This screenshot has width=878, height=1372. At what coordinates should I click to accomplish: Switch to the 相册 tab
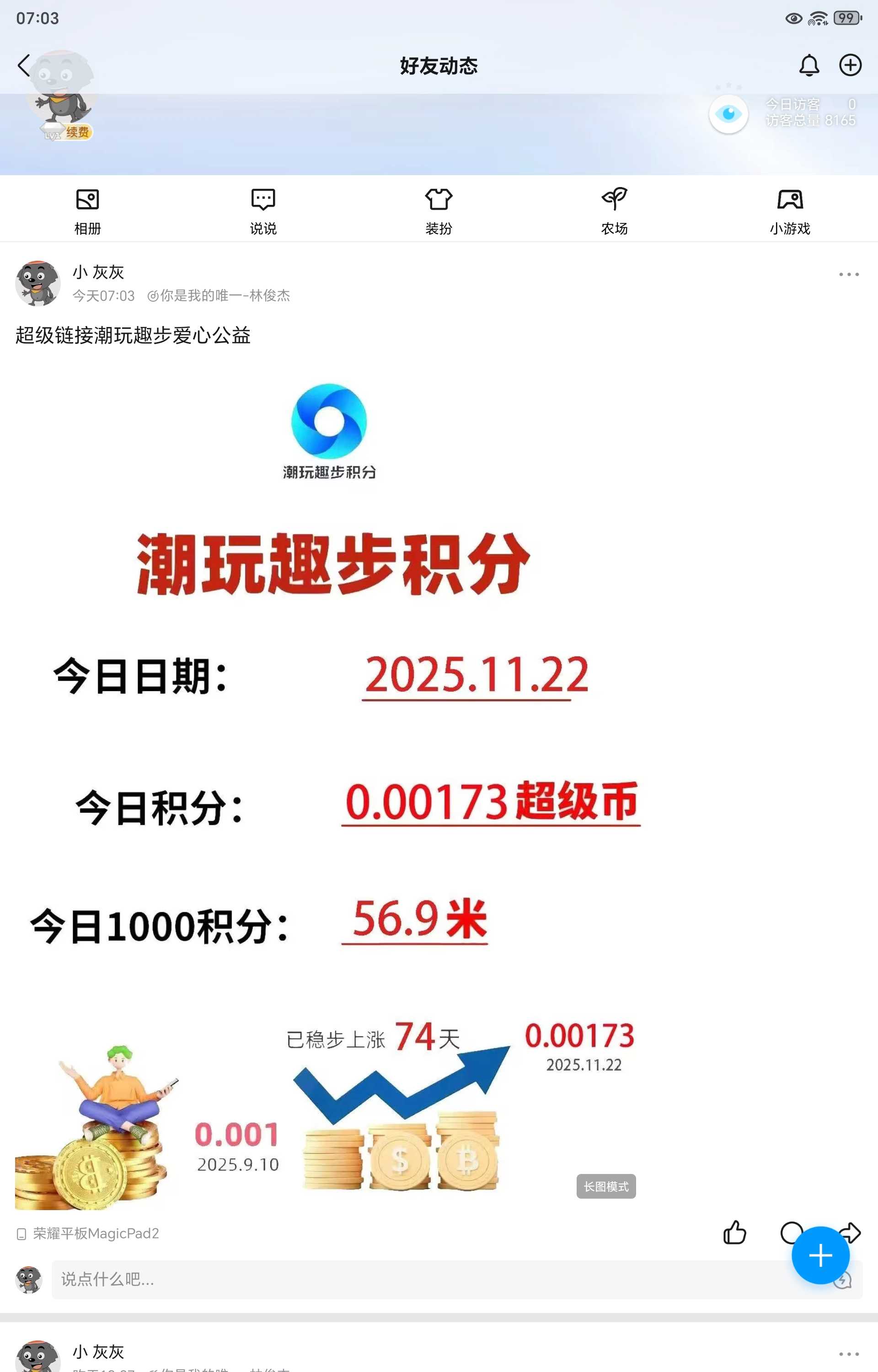click(87, 209)
